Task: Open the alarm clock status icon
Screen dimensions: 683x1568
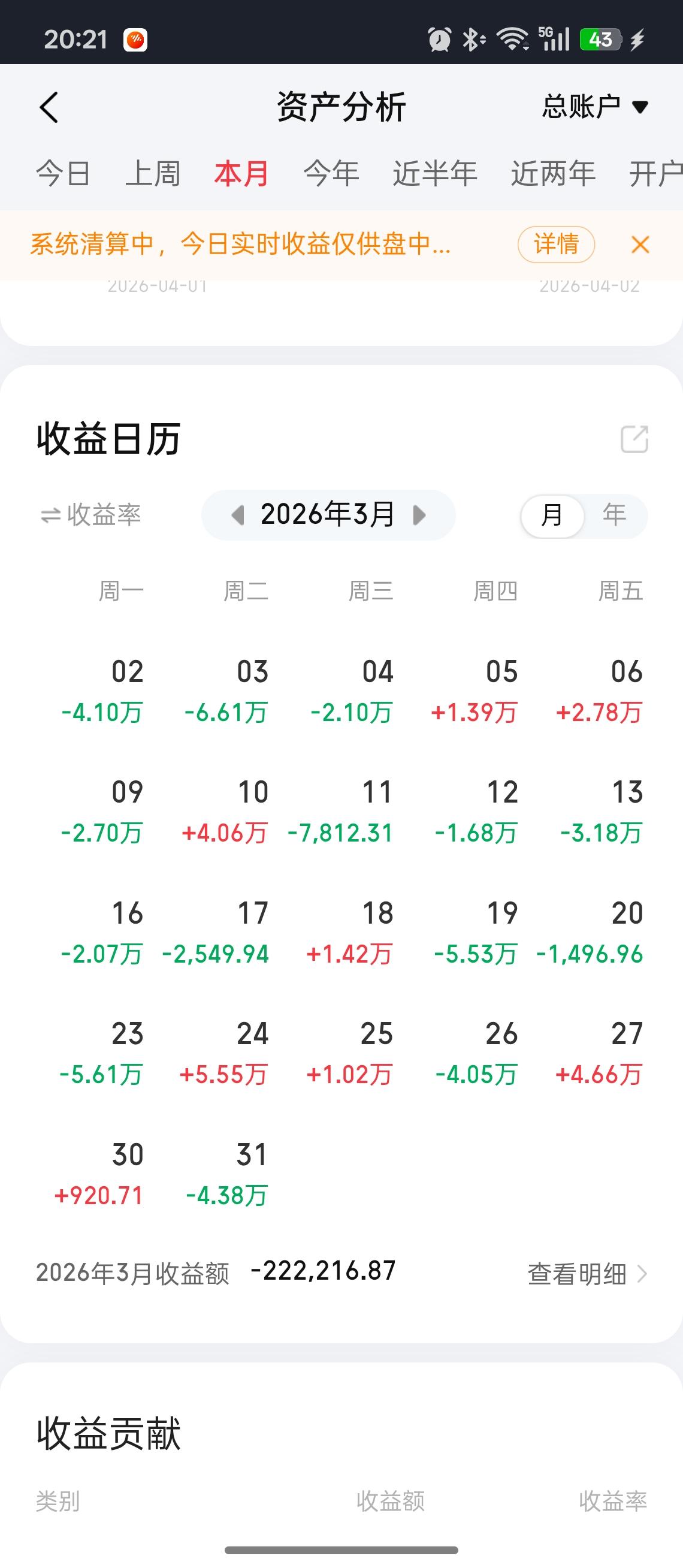Action: pyautogui.click(x=439, y=38)
